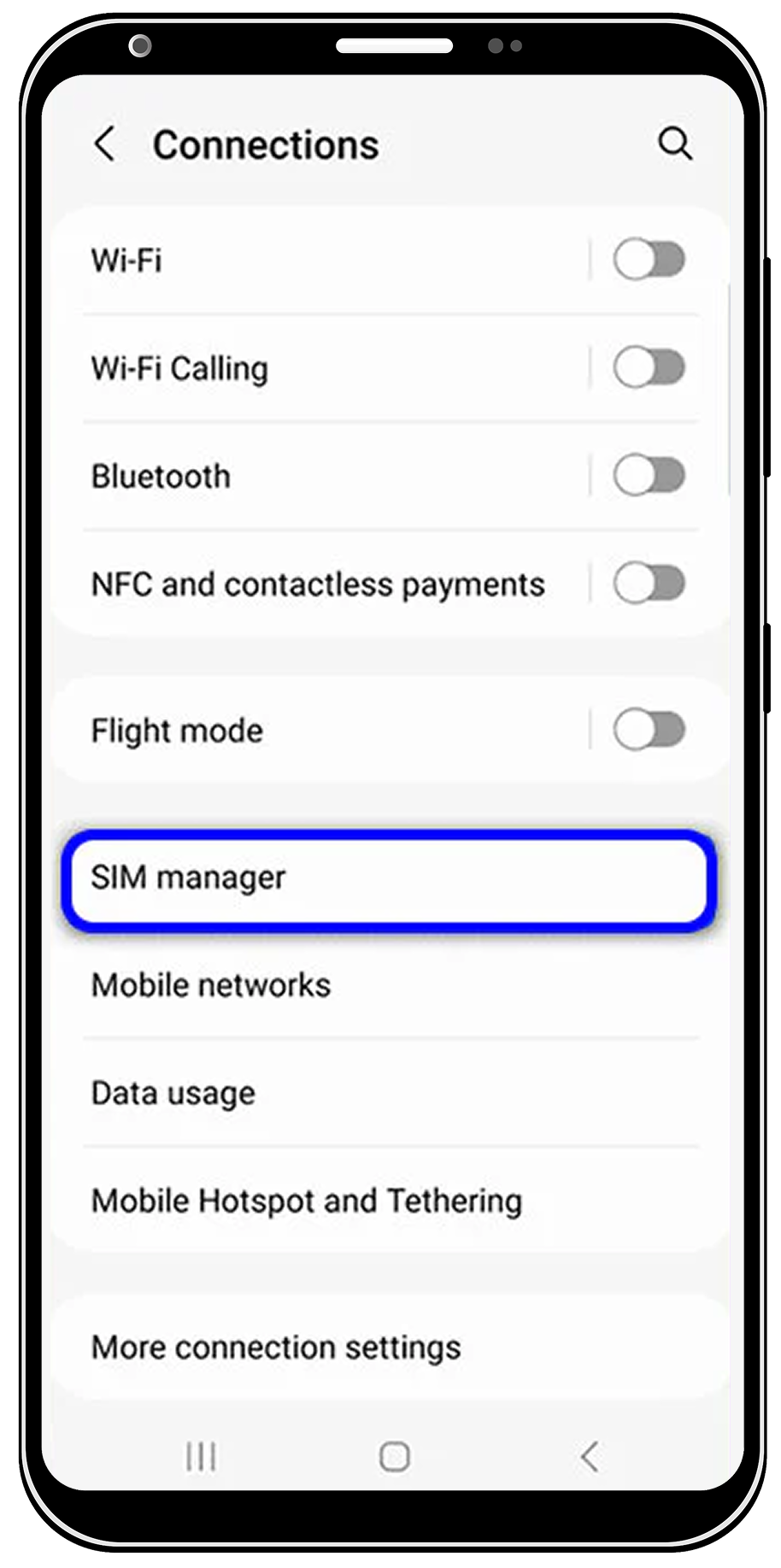Open Wi-Fi settings row
Viewport: 781px width, 1568px height.
325,260
